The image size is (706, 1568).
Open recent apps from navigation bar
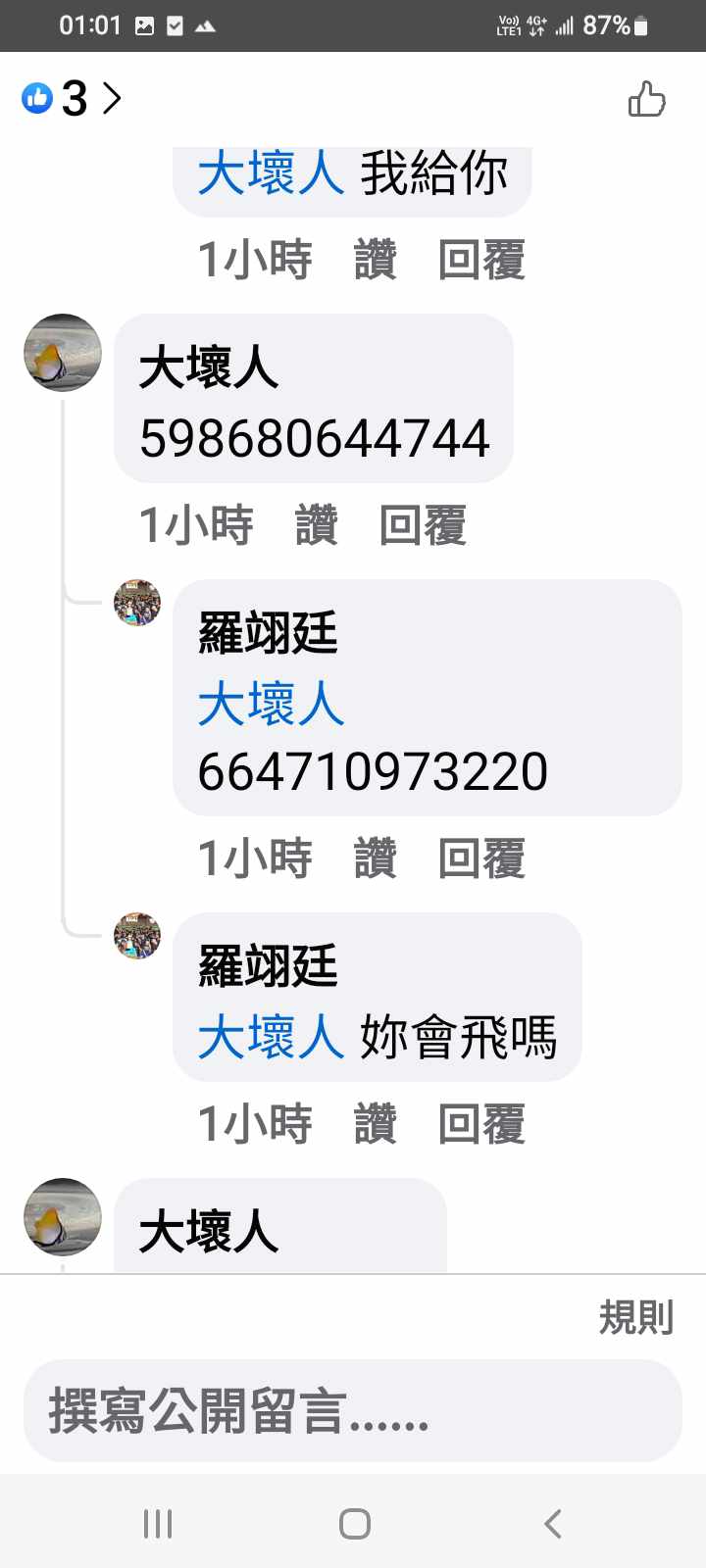(158, 1524)
